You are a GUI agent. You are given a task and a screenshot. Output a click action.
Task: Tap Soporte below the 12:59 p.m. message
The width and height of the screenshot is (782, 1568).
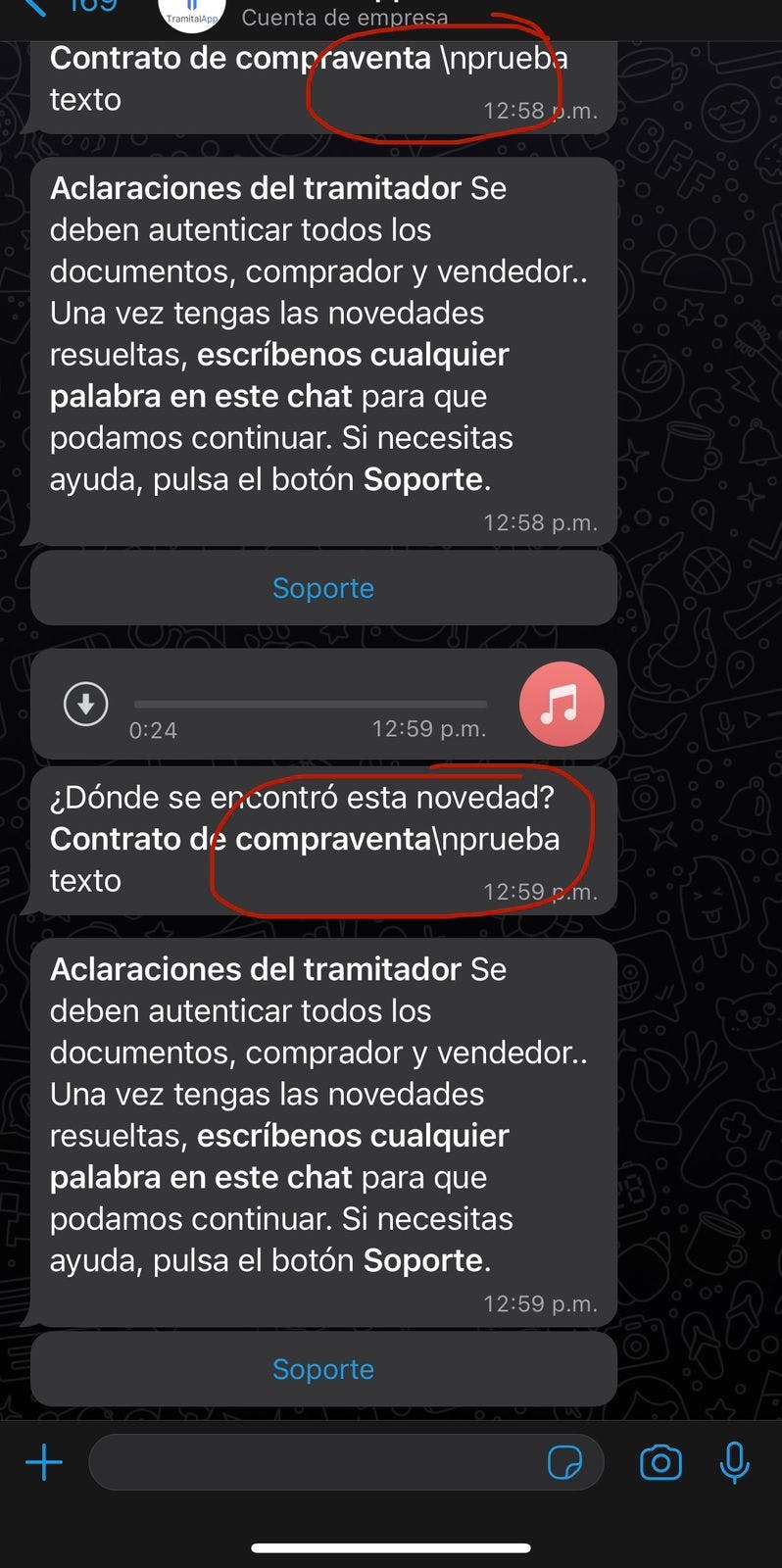pyautogui.click(x=323, y=1369)
